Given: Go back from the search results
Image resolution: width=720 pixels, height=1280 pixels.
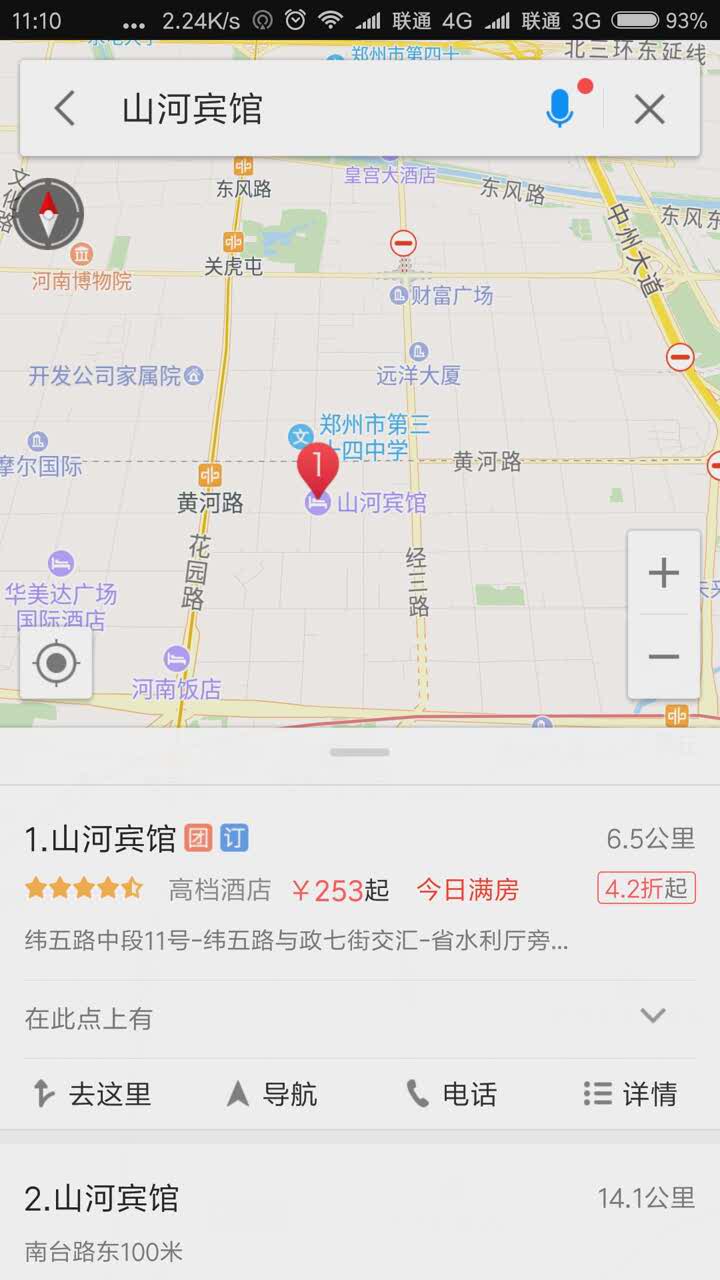Looking at the screenshot, I should [65, 109].
